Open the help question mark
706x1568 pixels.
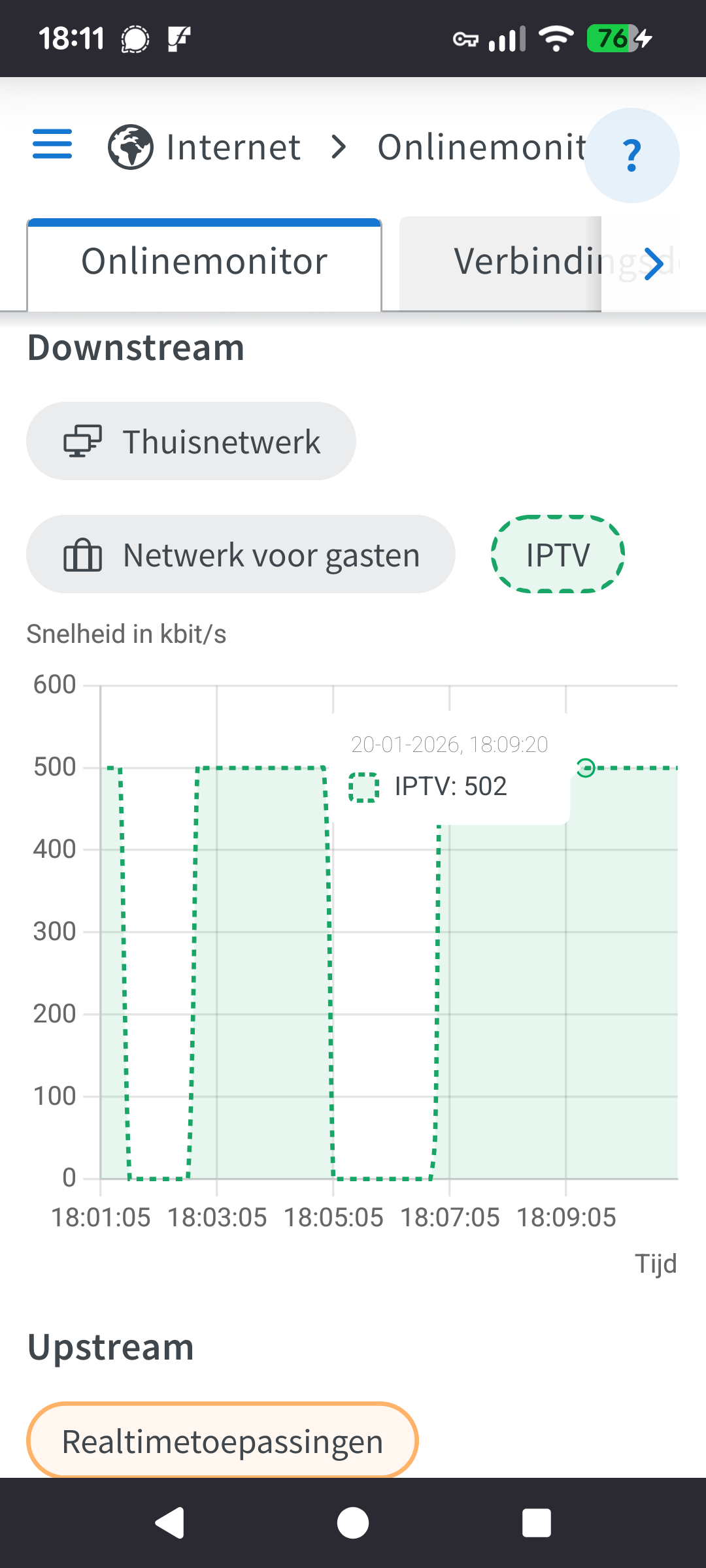631,155
